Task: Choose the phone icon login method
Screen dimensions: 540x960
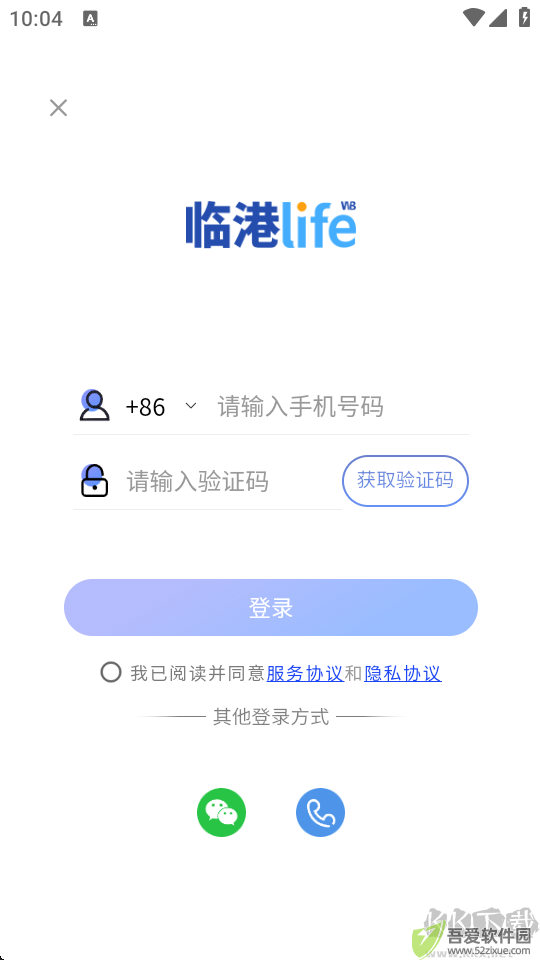Action: point(320,812)
